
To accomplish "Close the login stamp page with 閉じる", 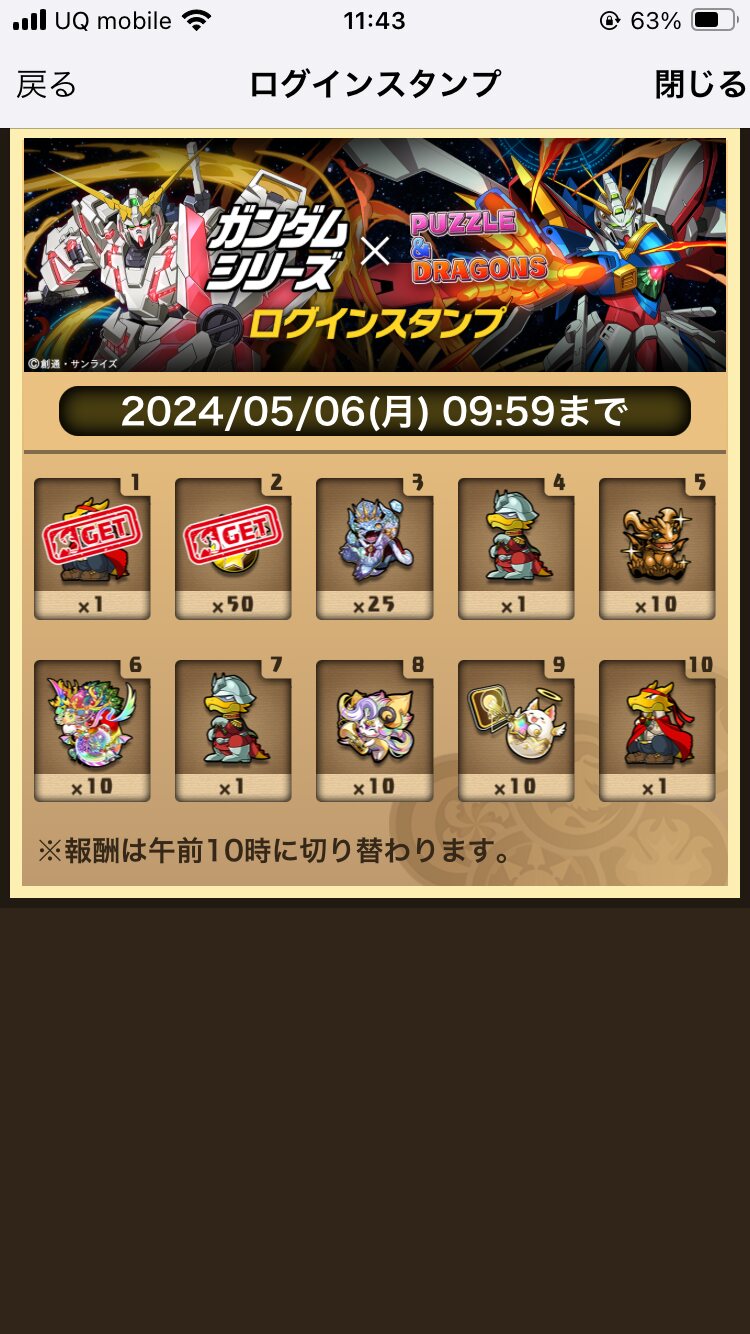I will point(700,85).
